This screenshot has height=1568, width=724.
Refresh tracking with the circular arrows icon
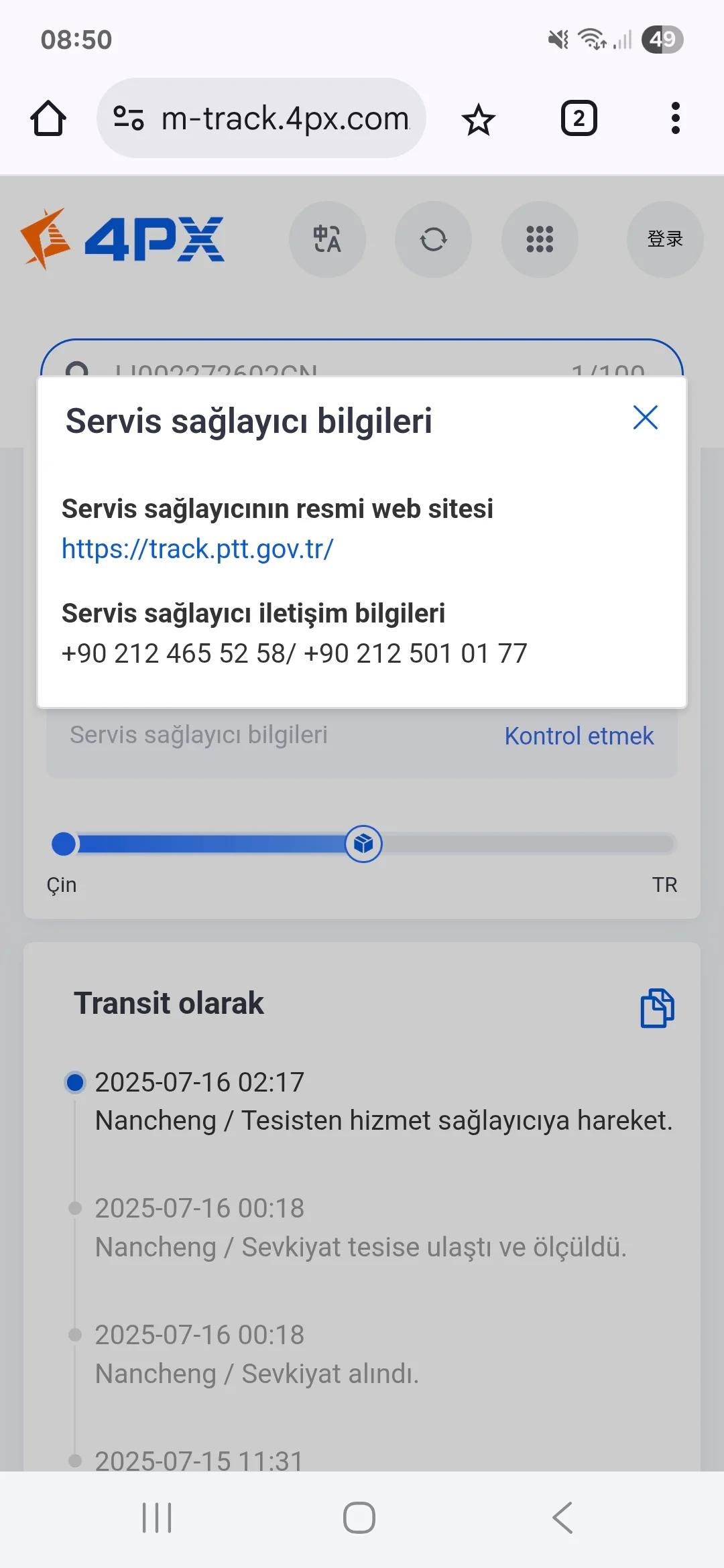pos(433,239)
